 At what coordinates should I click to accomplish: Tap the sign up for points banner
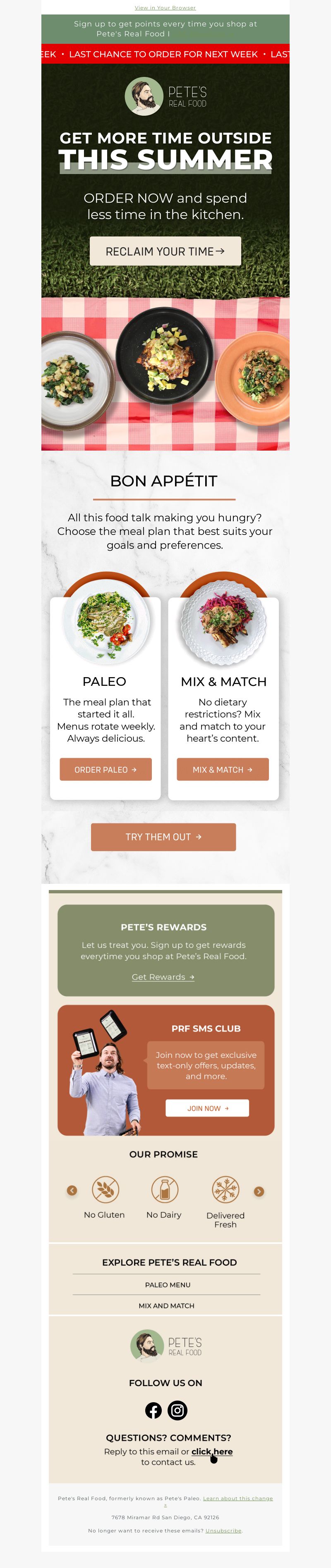click(165, 29)
